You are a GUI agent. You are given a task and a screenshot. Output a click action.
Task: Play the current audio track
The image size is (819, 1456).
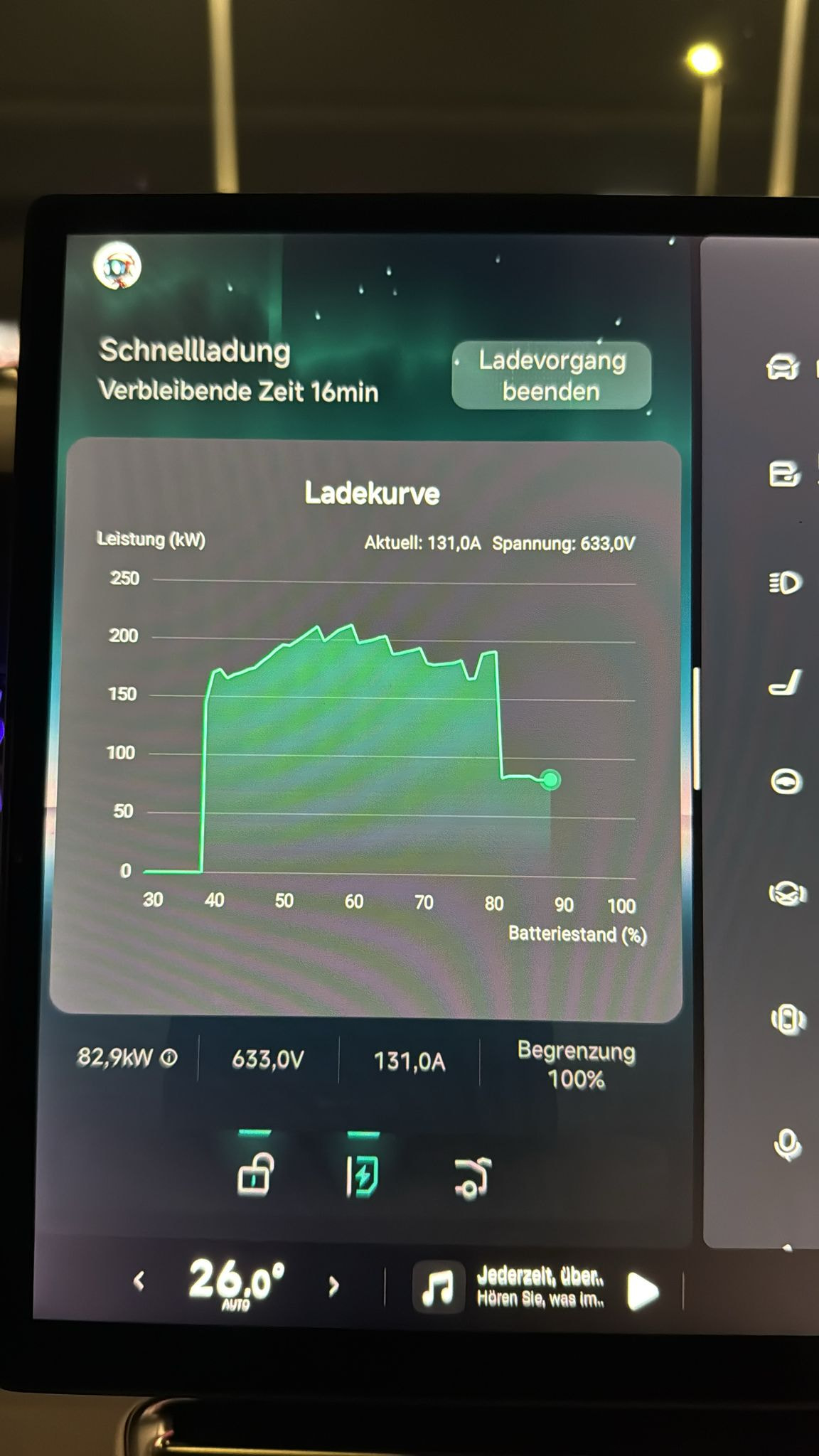[643, 1291]
